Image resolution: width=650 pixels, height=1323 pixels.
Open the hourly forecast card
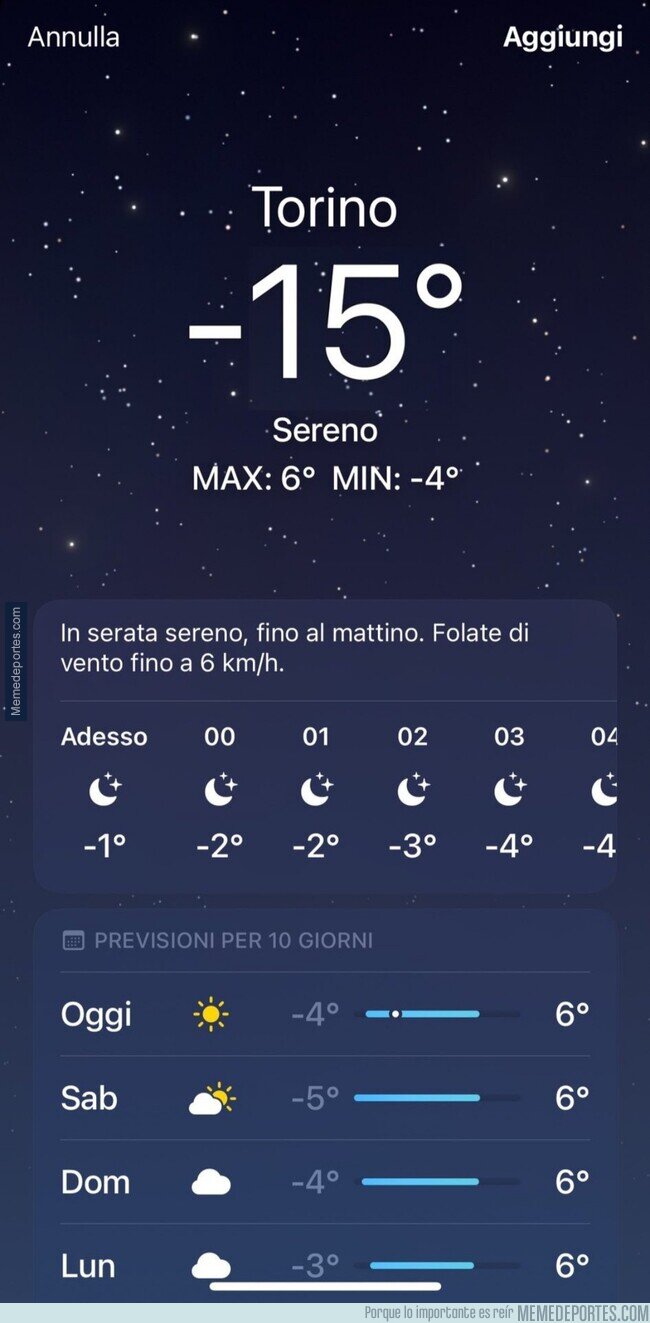(x=325, y=790)
